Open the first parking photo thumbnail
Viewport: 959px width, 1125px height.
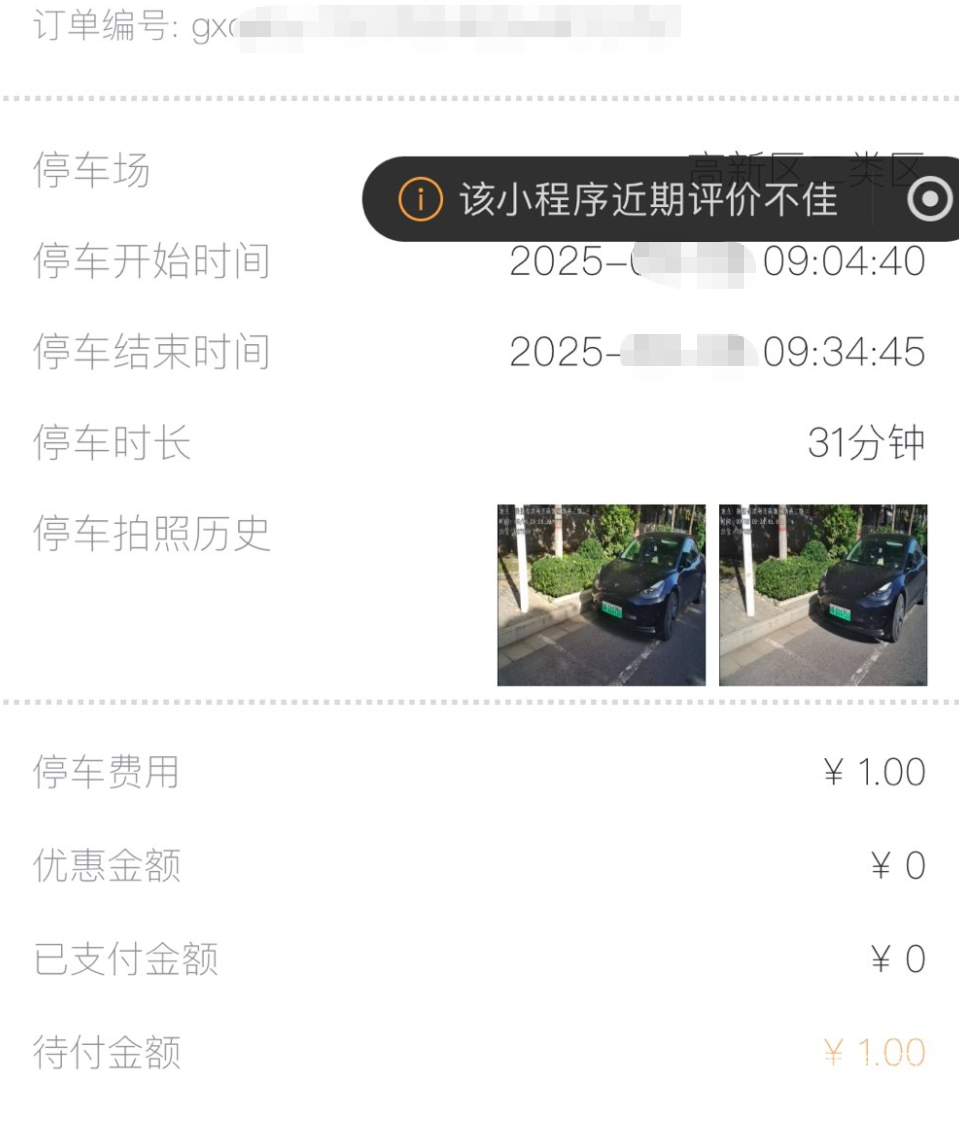(x=601, y=595)
